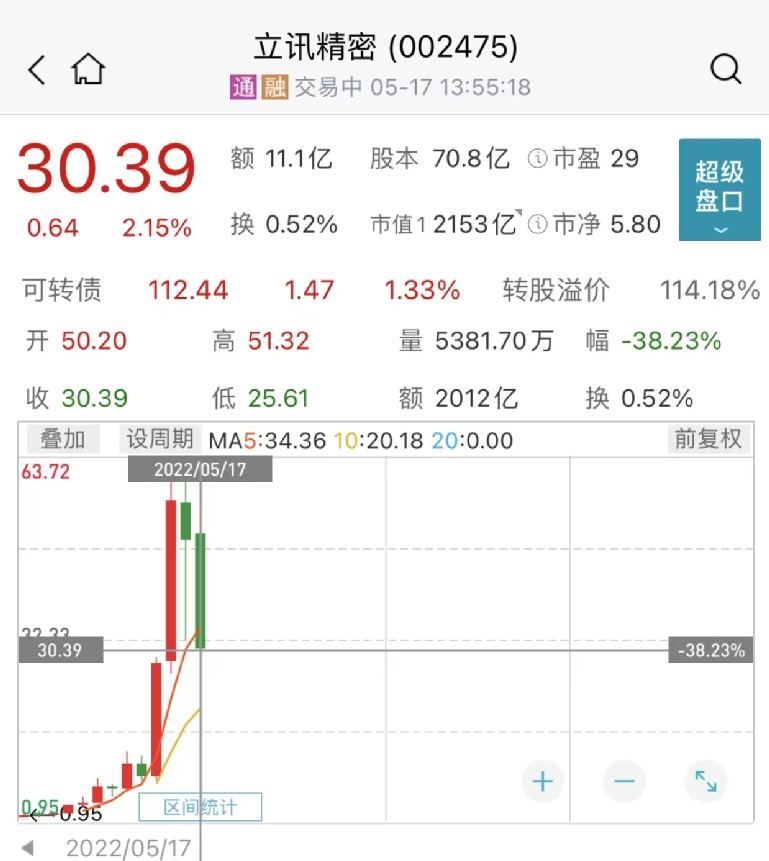769x861 pixels.
Task: Expand the chart to fullscreen
Action: pos(706,781)
